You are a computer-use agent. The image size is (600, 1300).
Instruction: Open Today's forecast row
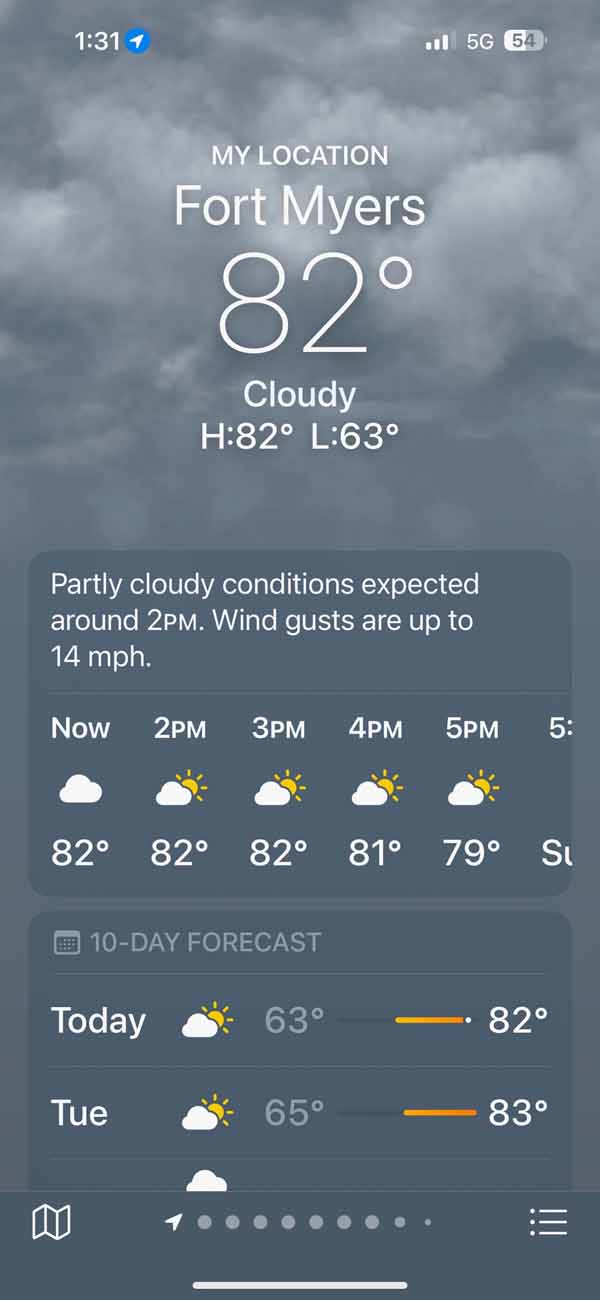(300, 1020)
